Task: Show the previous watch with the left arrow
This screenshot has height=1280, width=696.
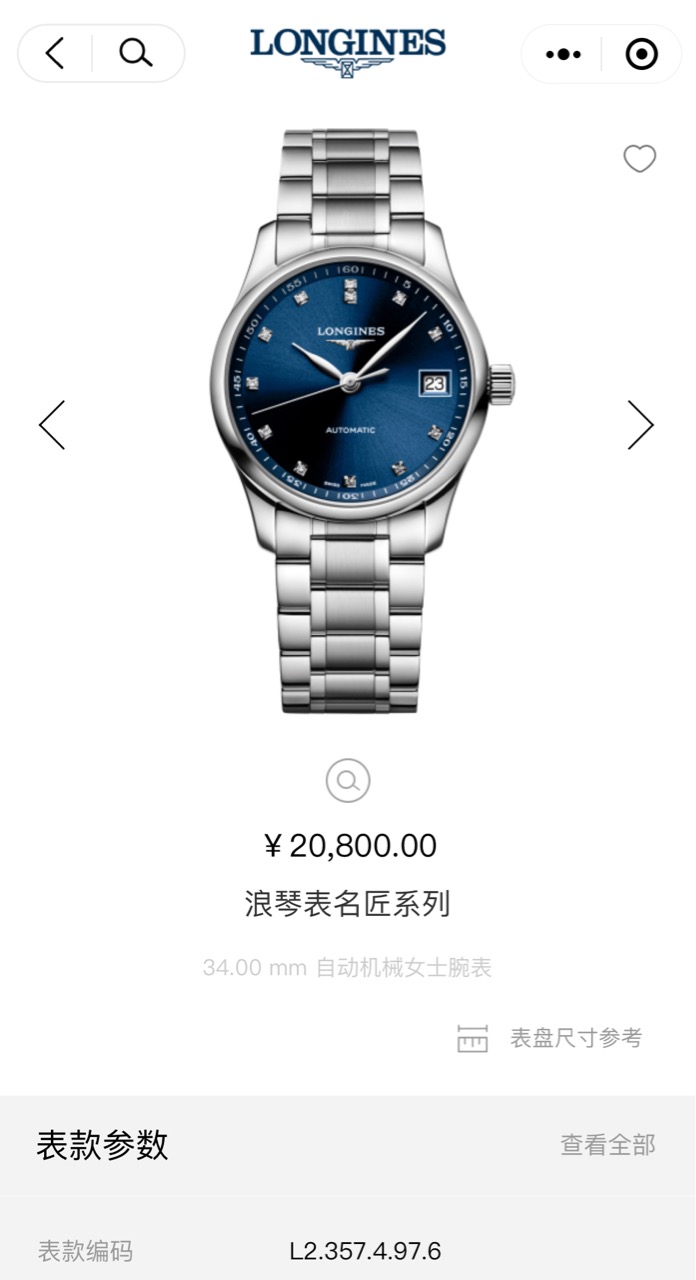Action: pos(52,425)
